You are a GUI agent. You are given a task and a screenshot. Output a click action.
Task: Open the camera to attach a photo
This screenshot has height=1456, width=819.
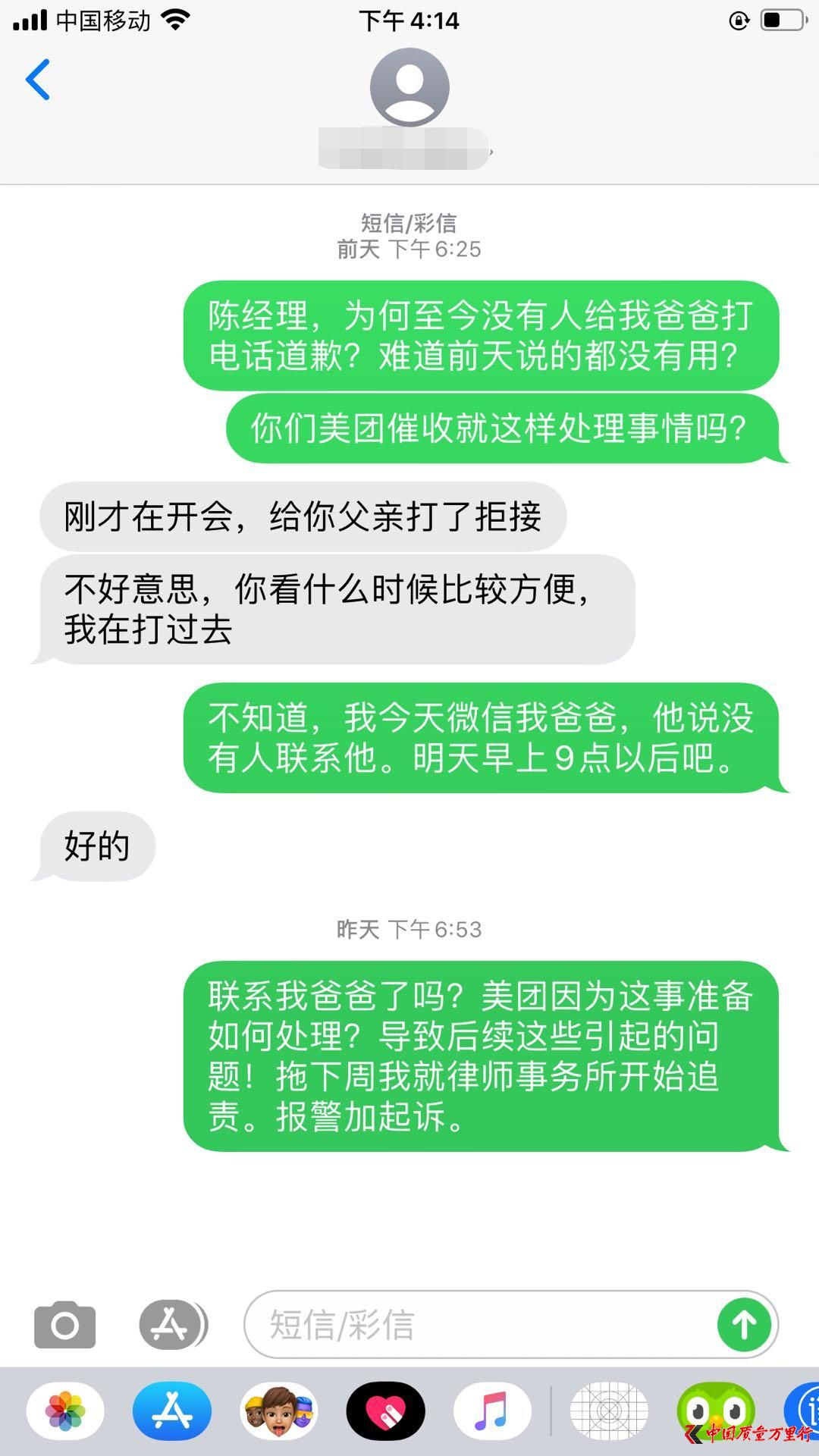(65, 1325)
